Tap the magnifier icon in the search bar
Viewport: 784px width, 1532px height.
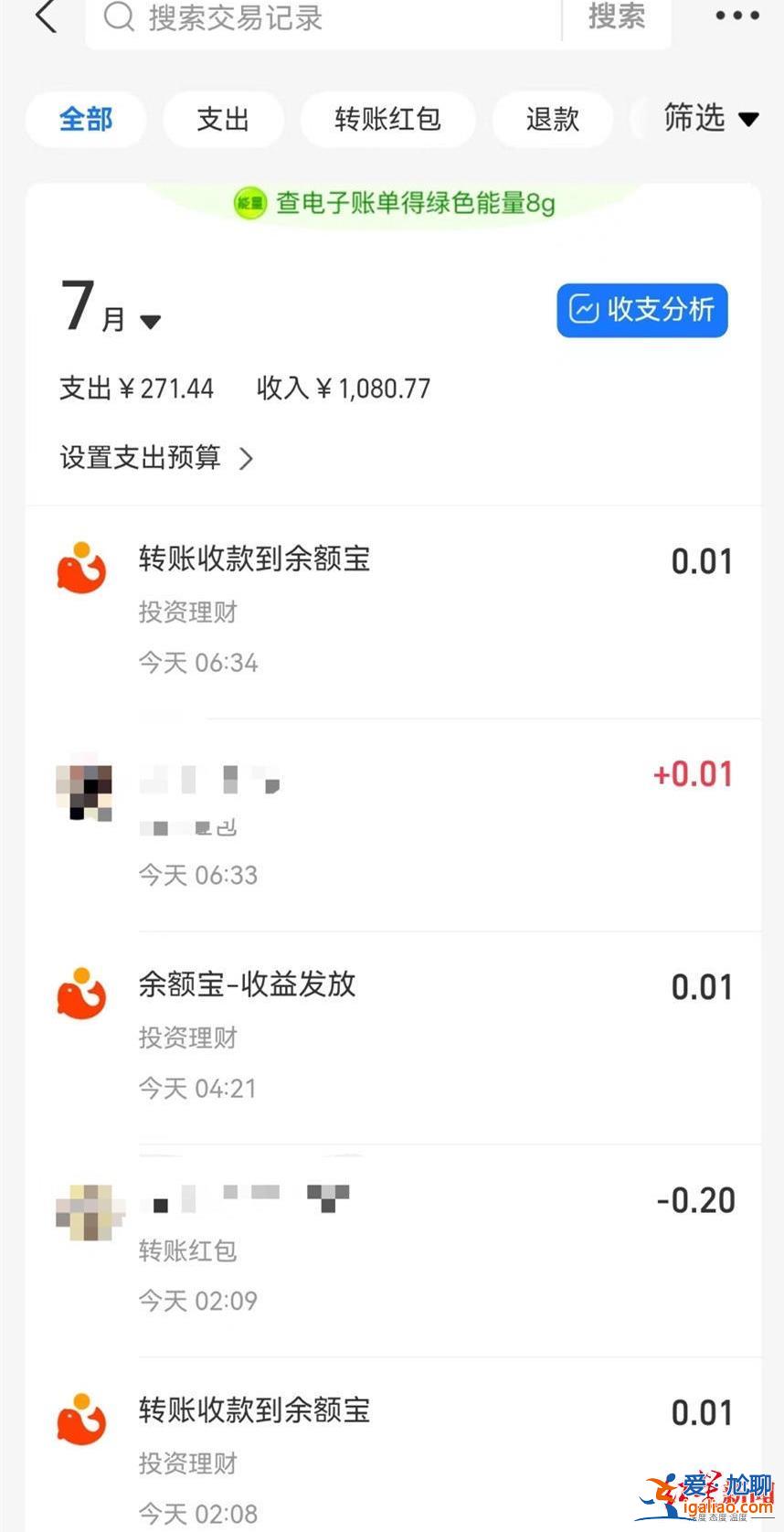120,16
